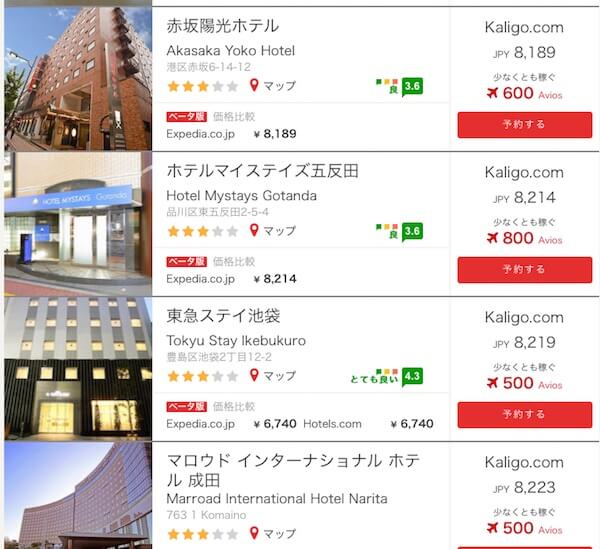
Task: View Hotel Mystays Gotanda photo
Action: 78,224
